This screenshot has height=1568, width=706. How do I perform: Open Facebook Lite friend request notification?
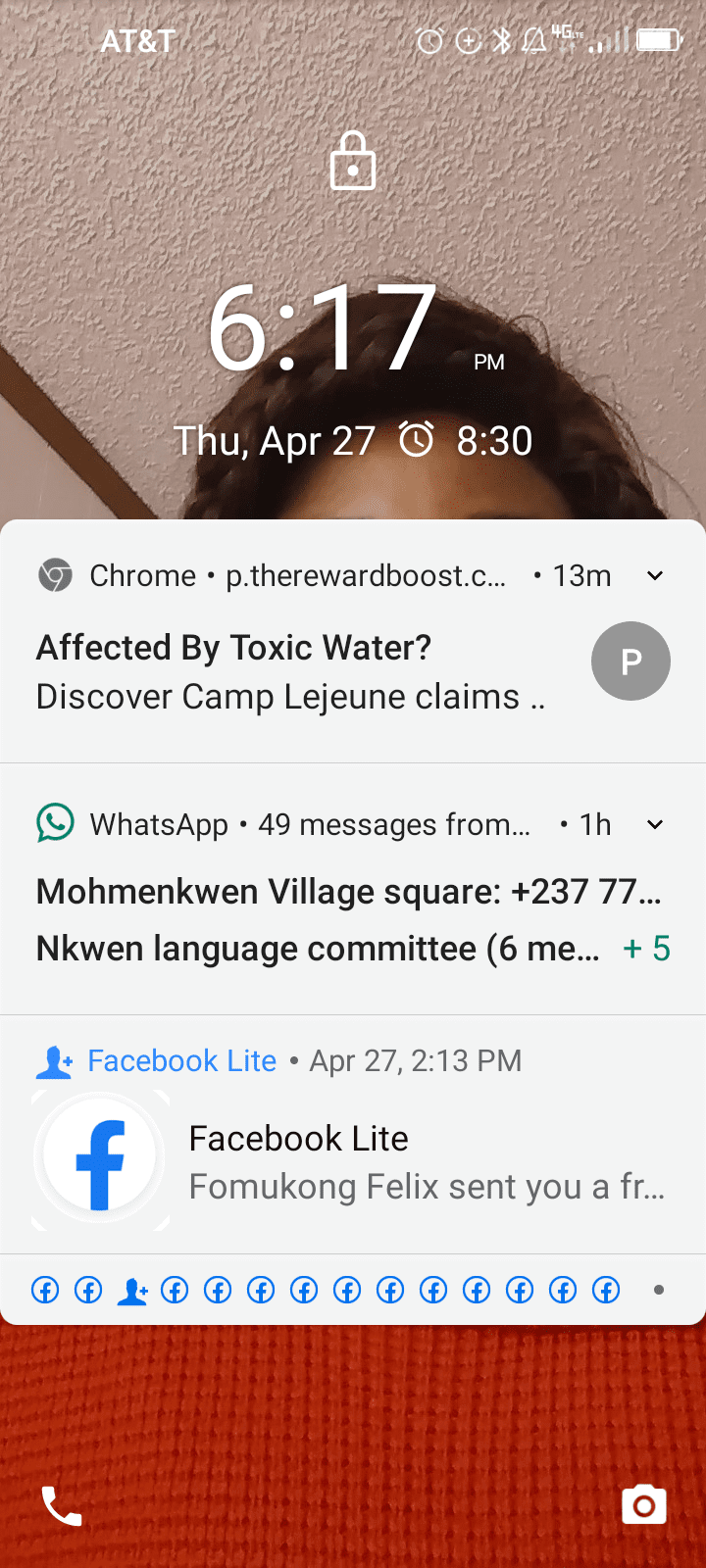[x=392, y=1162]
